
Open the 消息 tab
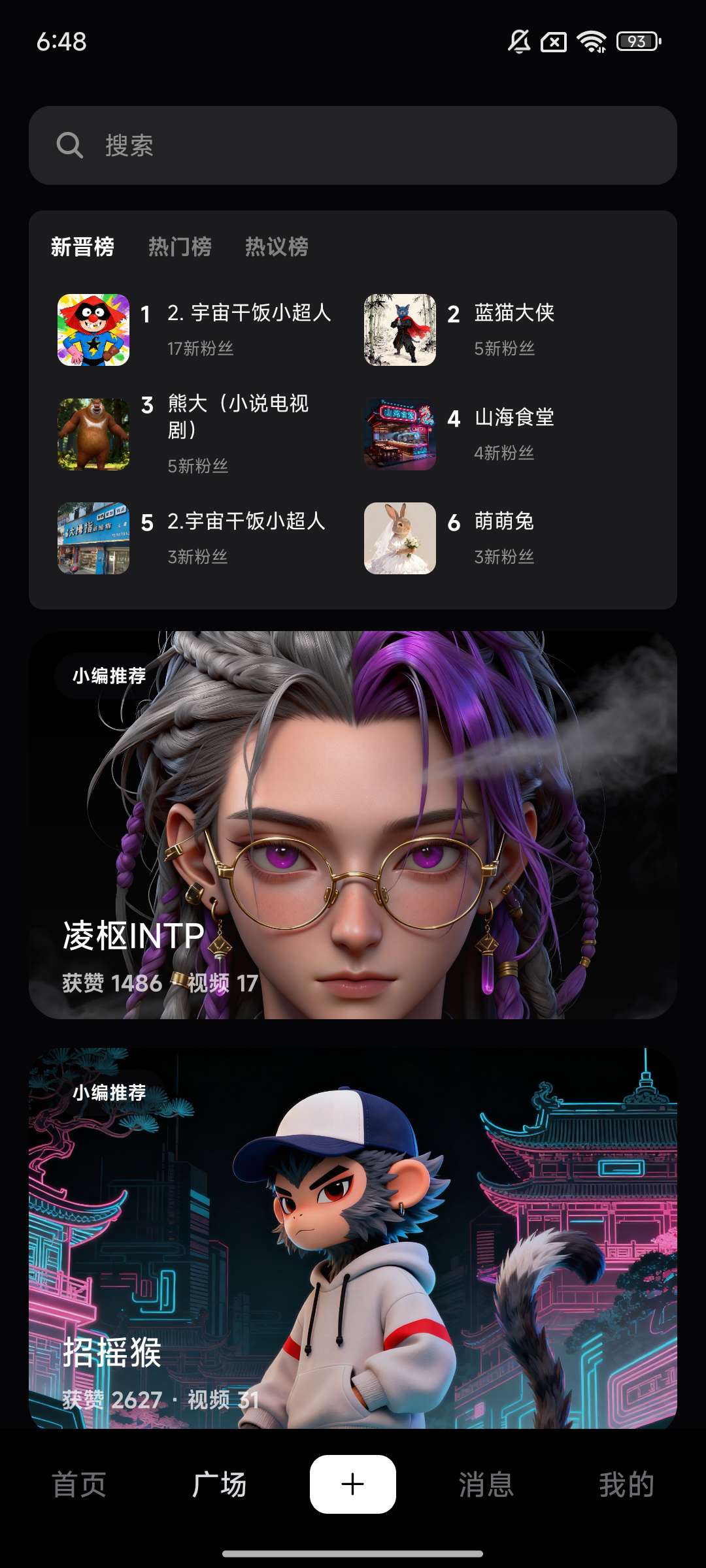point(486,1484)
